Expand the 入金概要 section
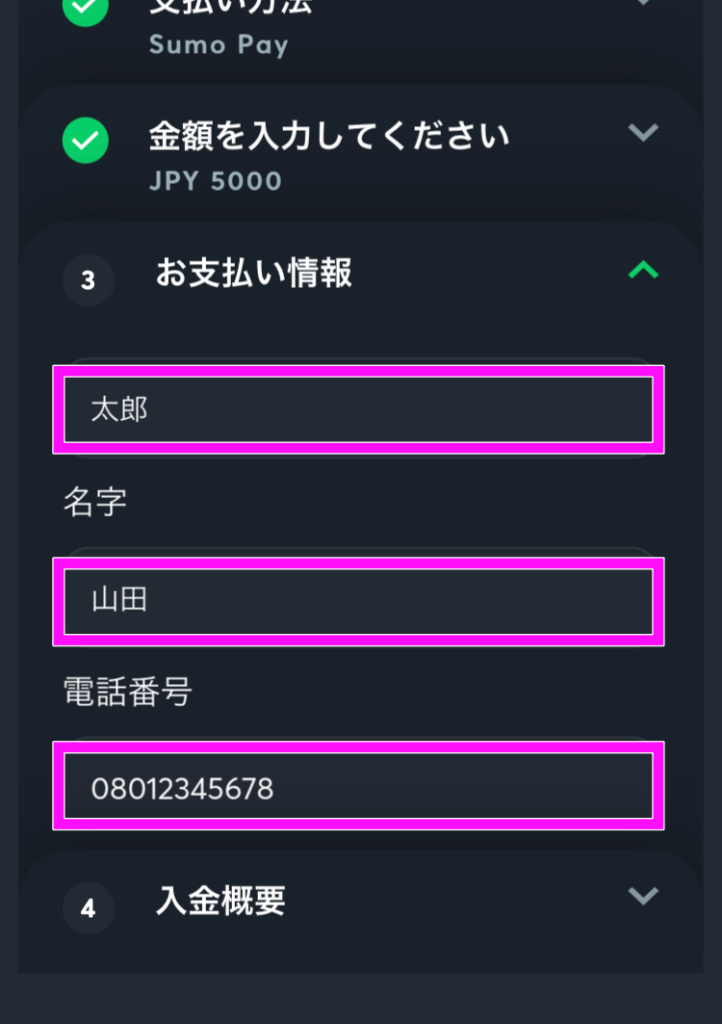 pos(642,896)
